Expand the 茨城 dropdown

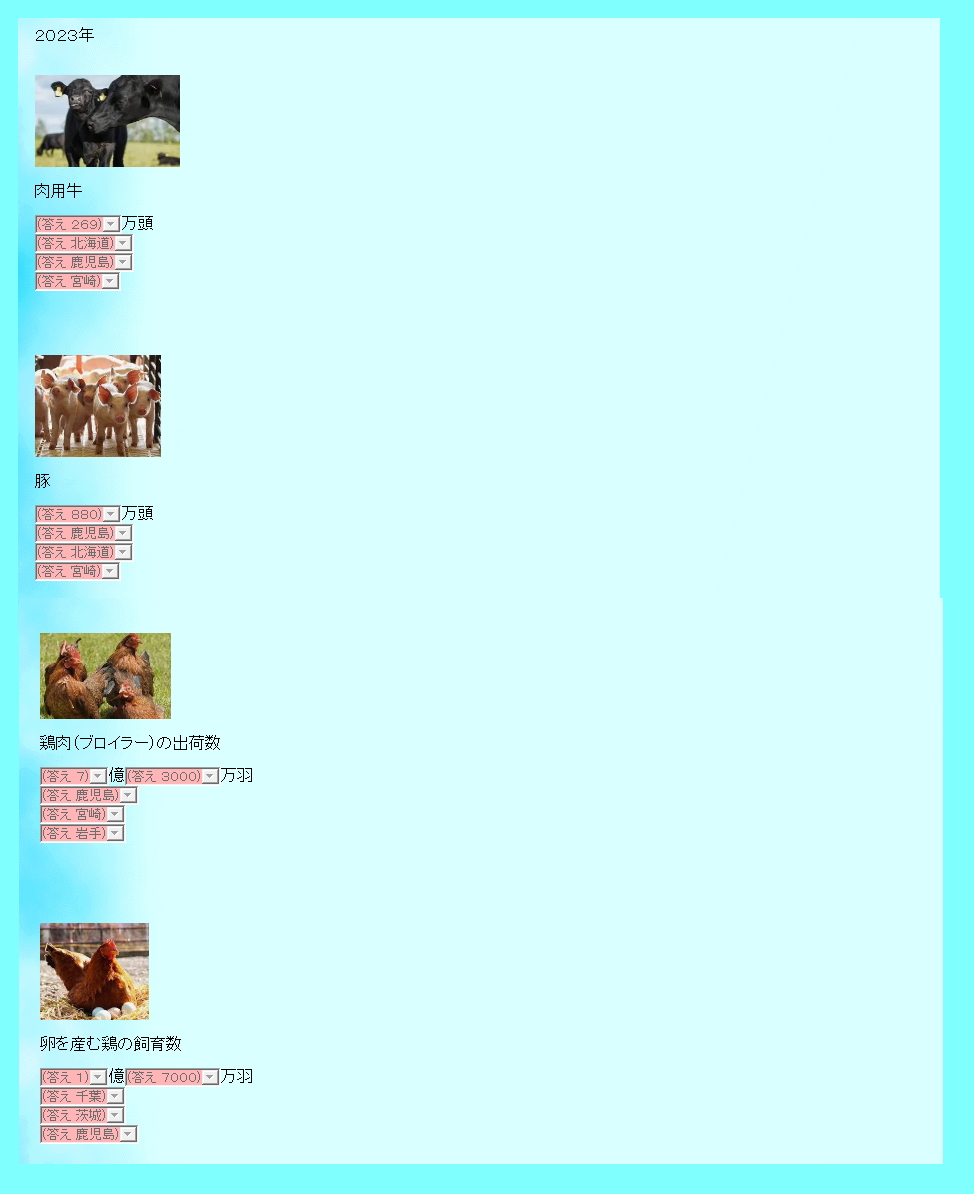click(x=82, y=1115)
